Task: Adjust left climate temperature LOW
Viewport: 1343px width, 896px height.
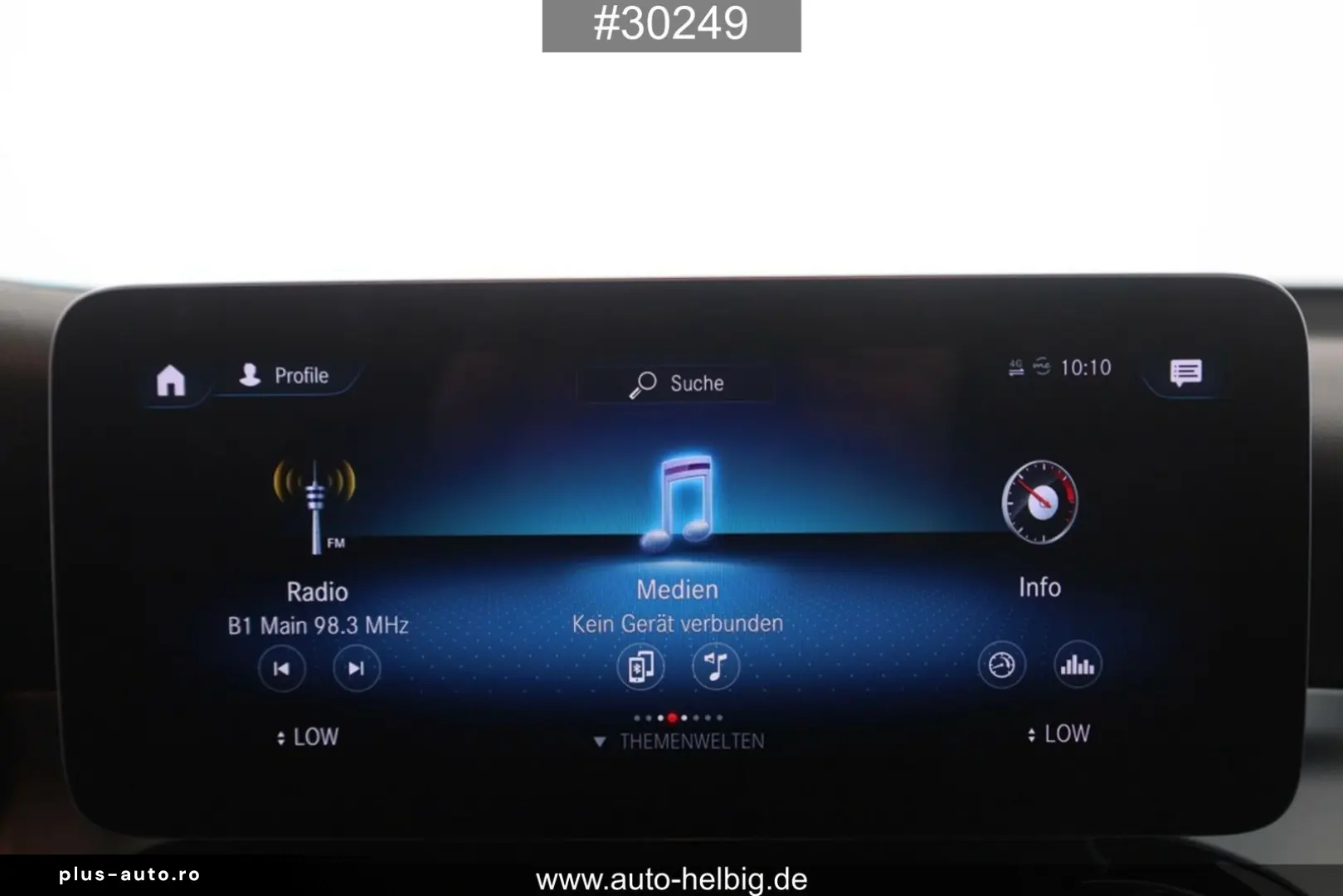Action: tap(307, 737)
